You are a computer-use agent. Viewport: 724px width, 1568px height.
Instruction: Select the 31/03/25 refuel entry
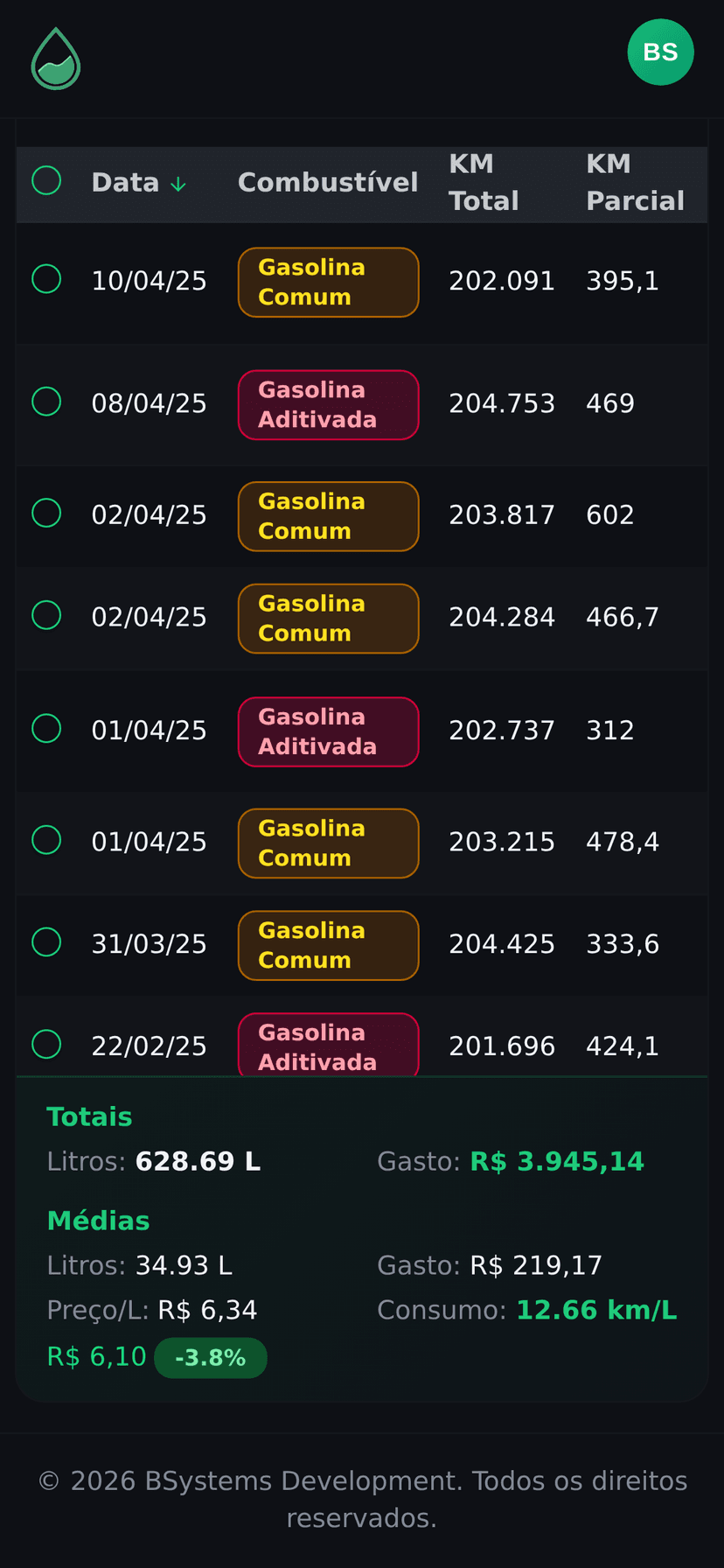(x=46, y=942)
